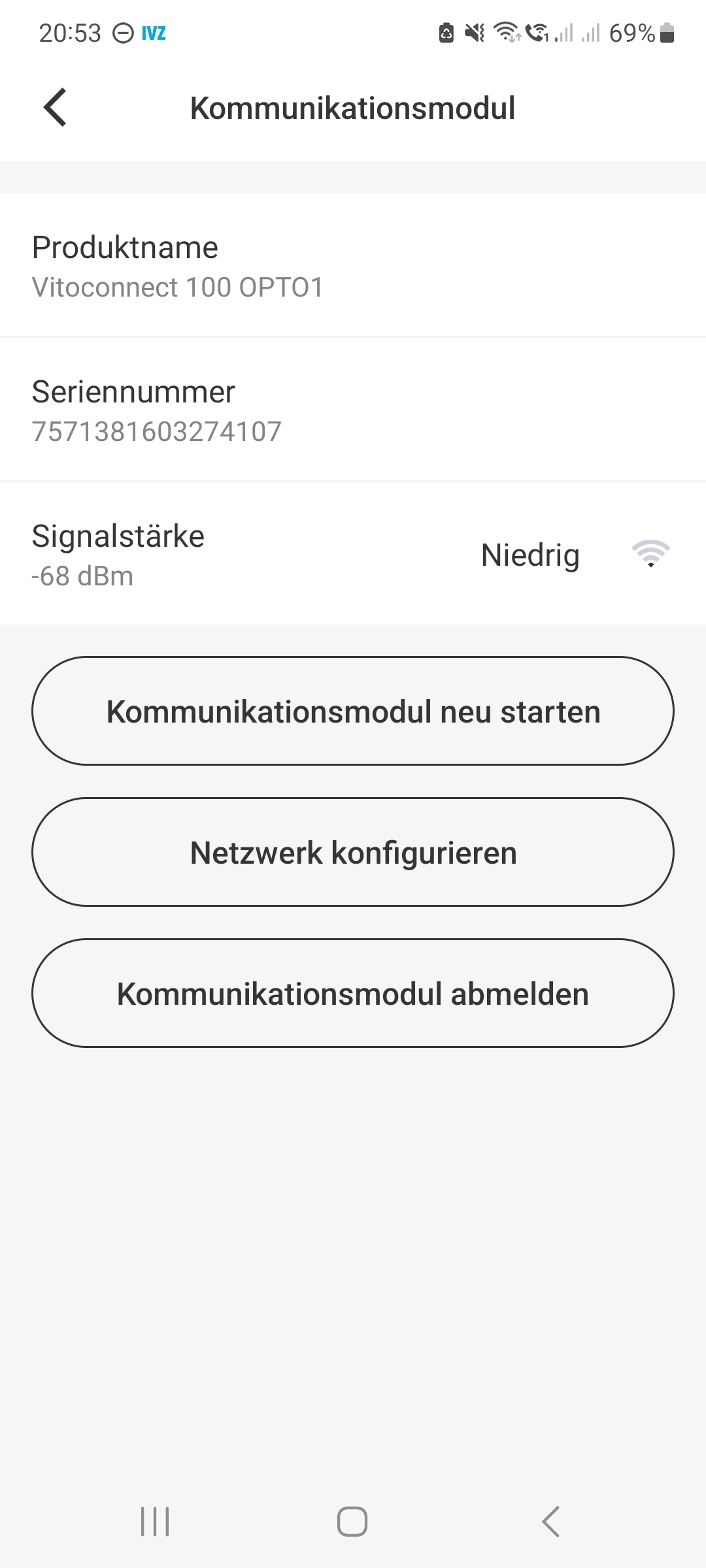
Task: Tap Kommunikationsmodul neu starten button
Action: click(353, 711)
